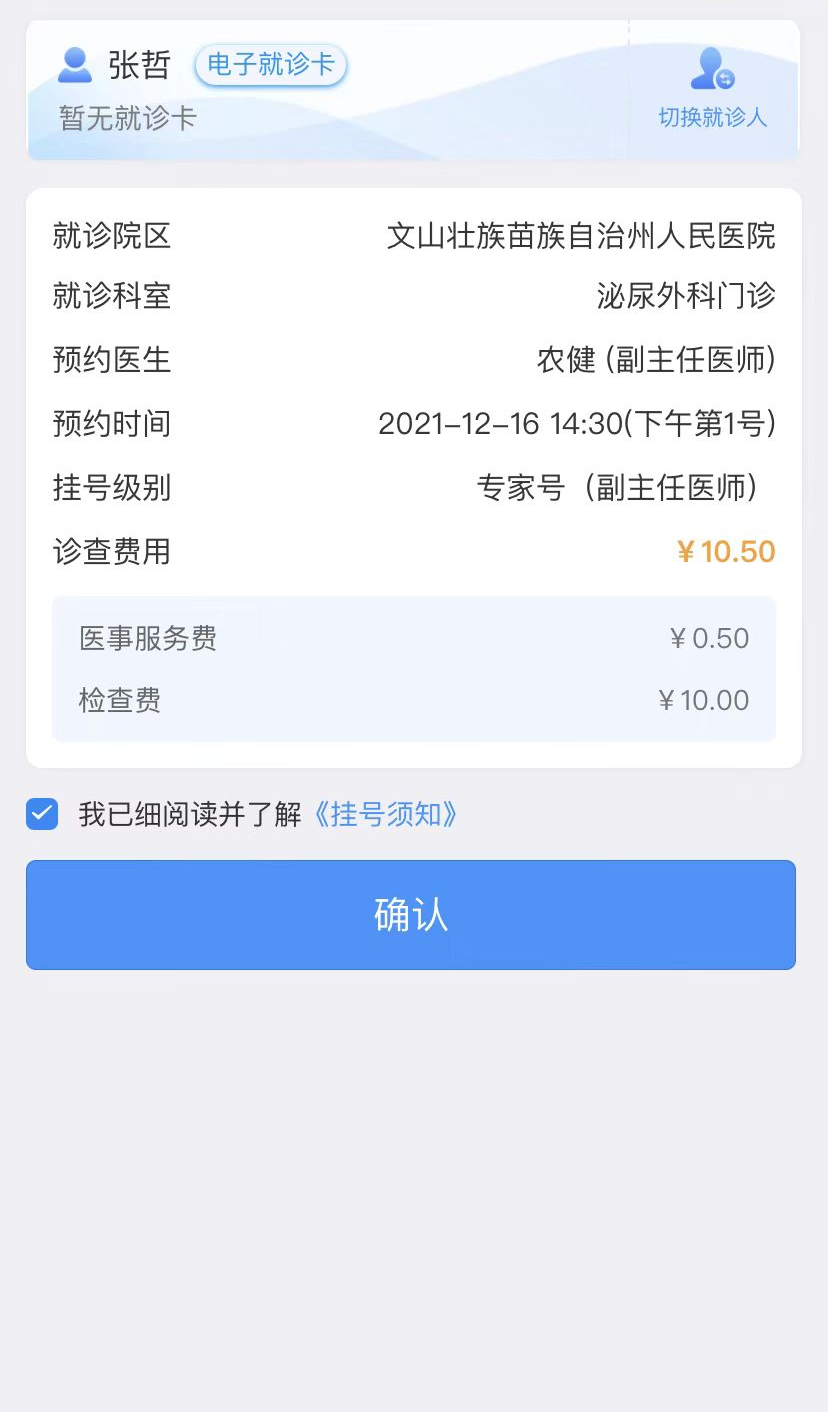Screen dimensions: 832x1415
Task: Select the 电子就诊卡 badge next to 张哲
Action: pyautogui.click(x=270, y=64)
